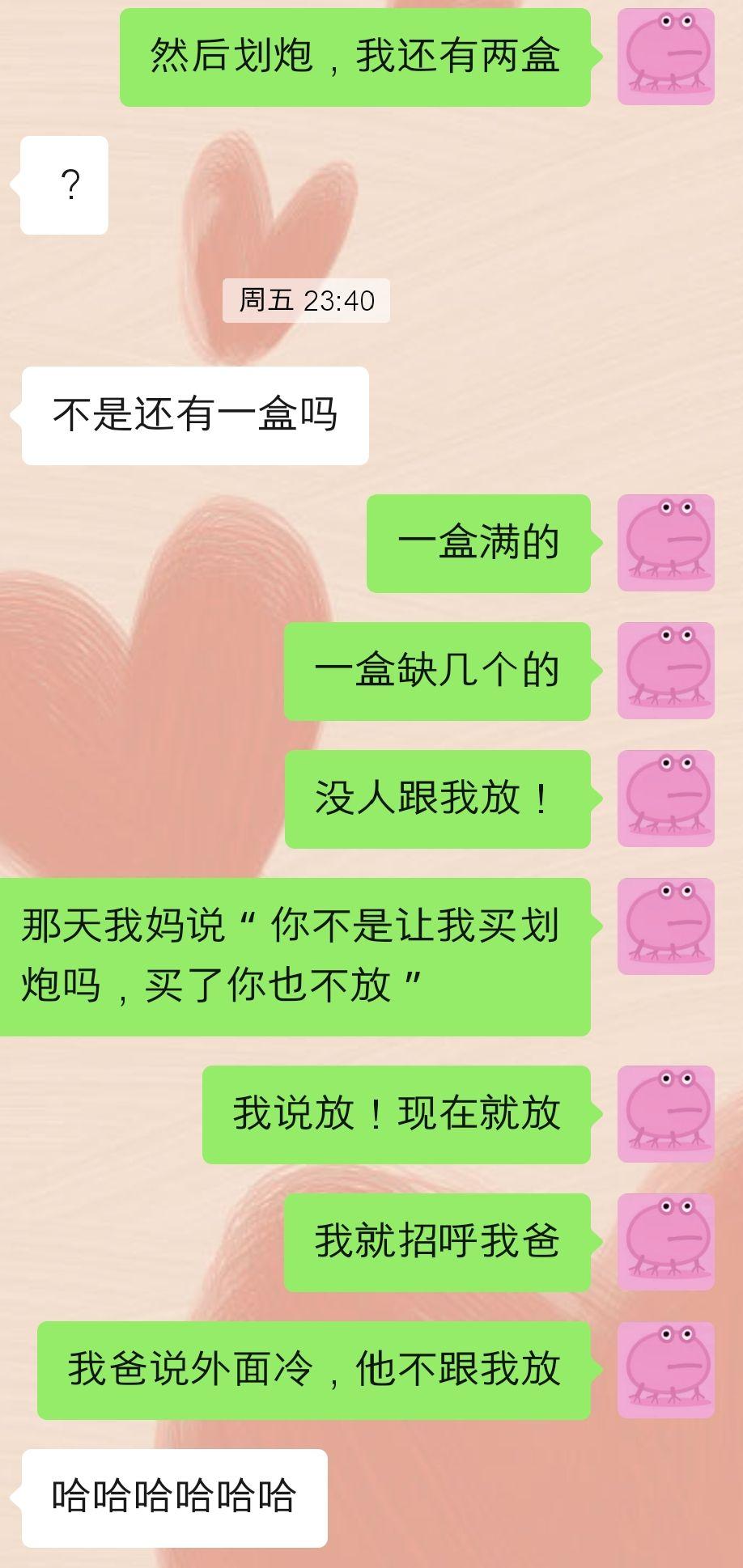743x1568 pixels.
Task: Tap the pink frog avatar next to "一盒满的"
Action: [x=666, y=543]
